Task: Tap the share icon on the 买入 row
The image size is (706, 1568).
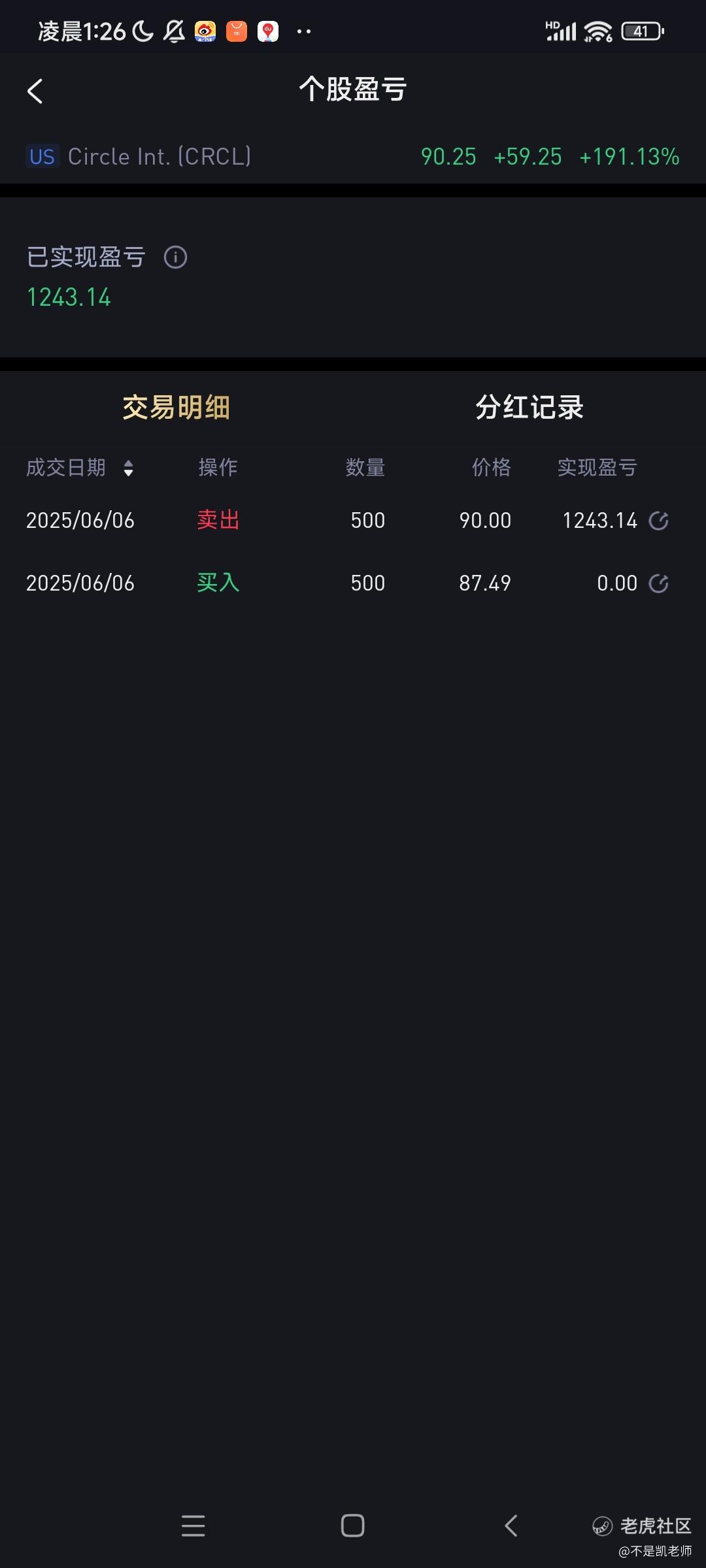Action: click(x=658, y=583)
